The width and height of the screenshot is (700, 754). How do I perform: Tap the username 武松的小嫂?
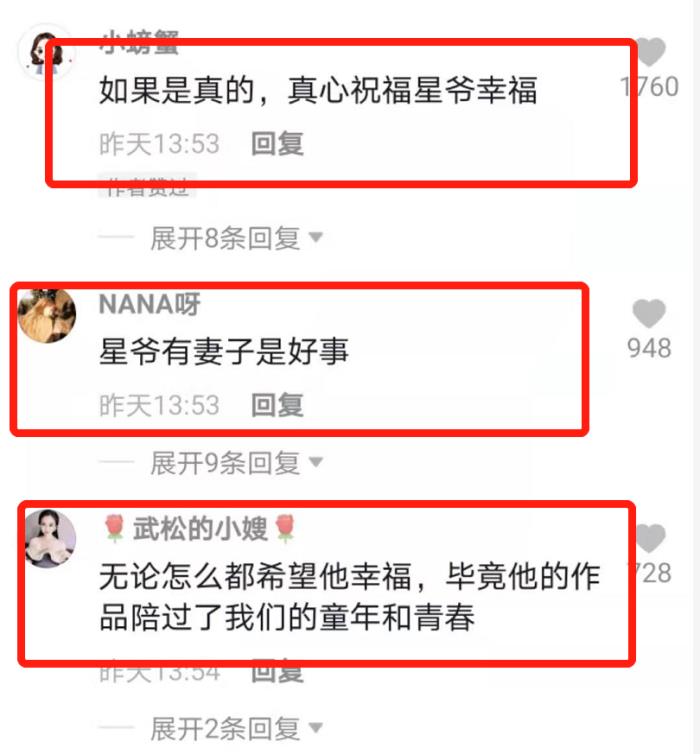pos(200,528)
